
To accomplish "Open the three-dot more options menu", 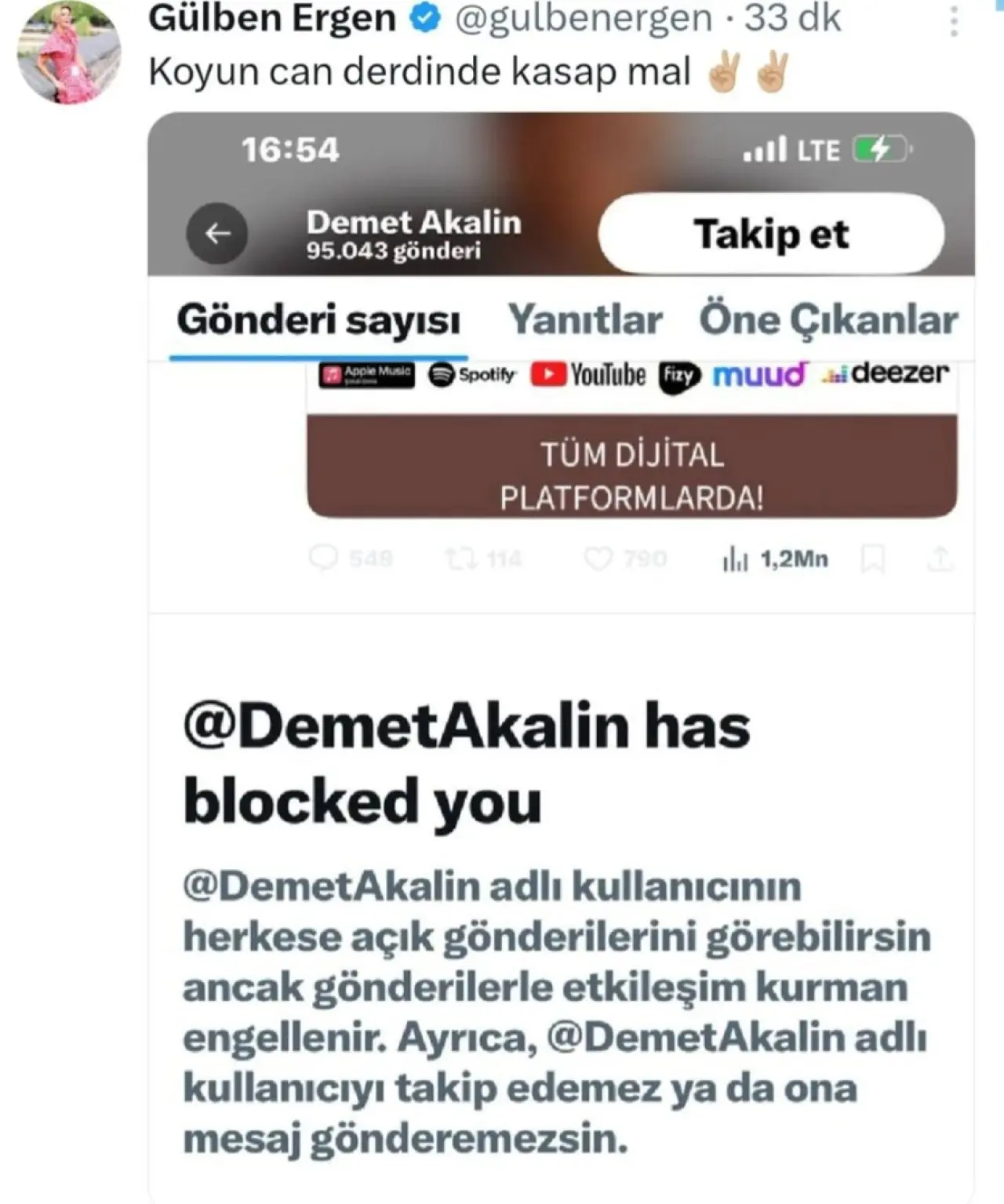I will pyautogui.click(x=954, y=20).
